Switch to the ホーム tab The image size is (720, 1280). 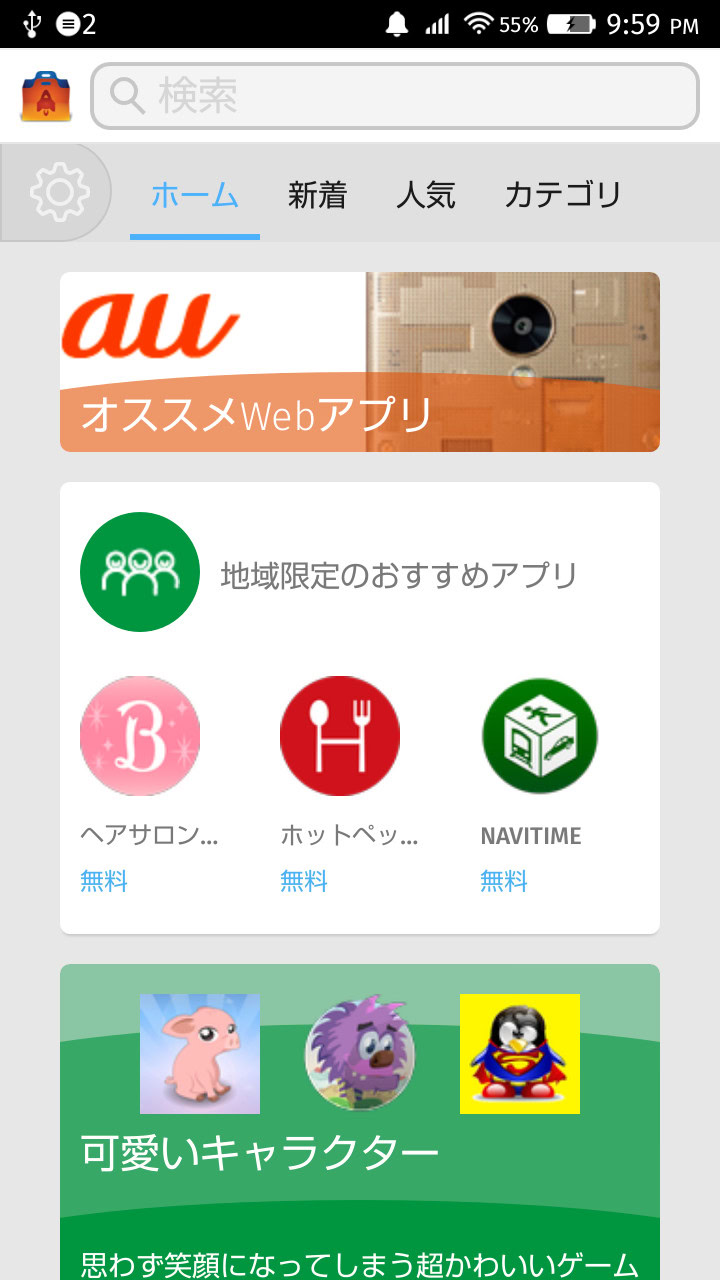tap(195, 195)
